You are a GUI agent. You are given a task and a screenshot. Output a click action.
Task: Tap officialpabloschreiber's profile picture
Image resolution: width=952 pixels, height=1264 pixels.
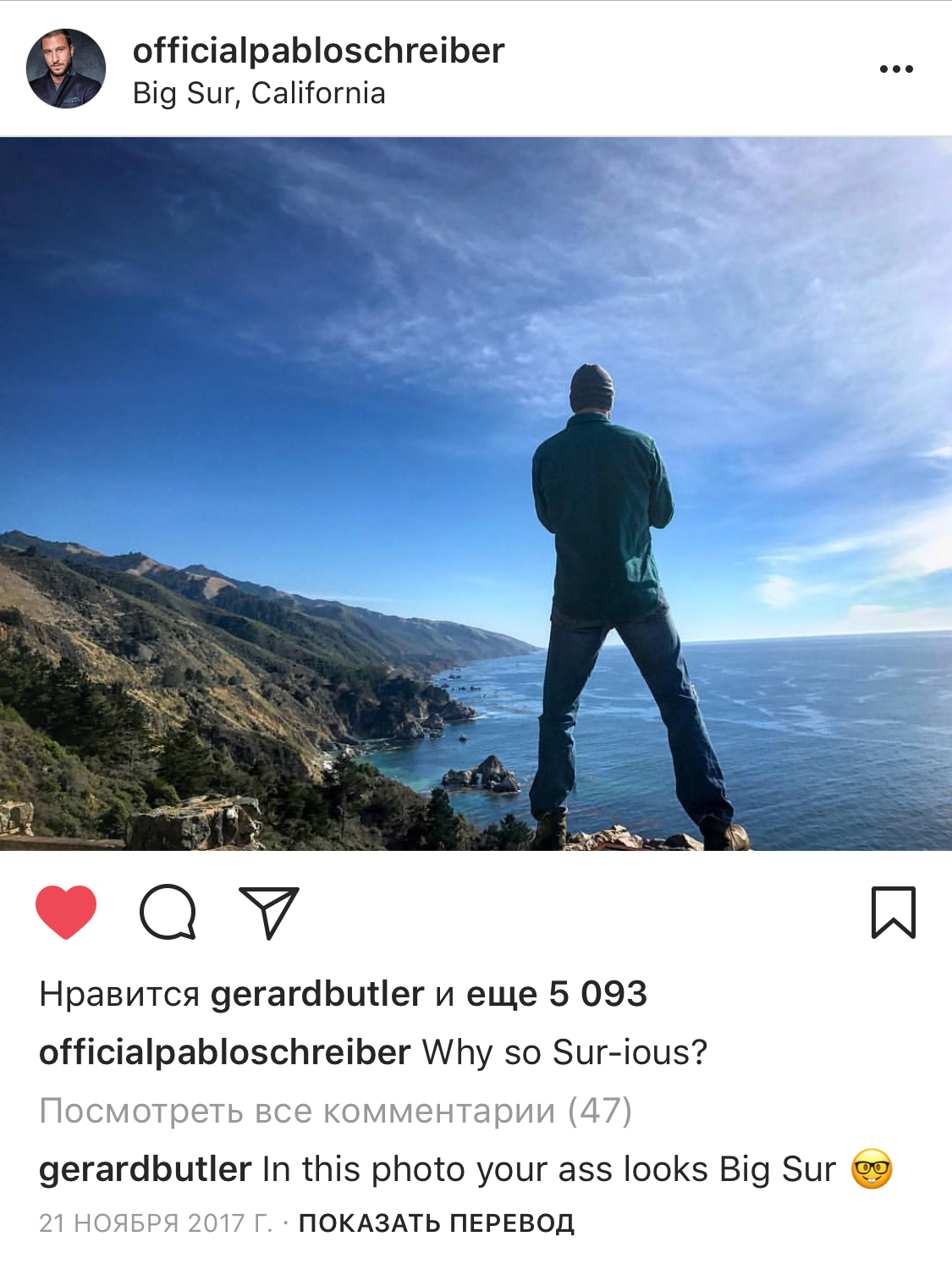pyautogui.click(x=66, y=69)
